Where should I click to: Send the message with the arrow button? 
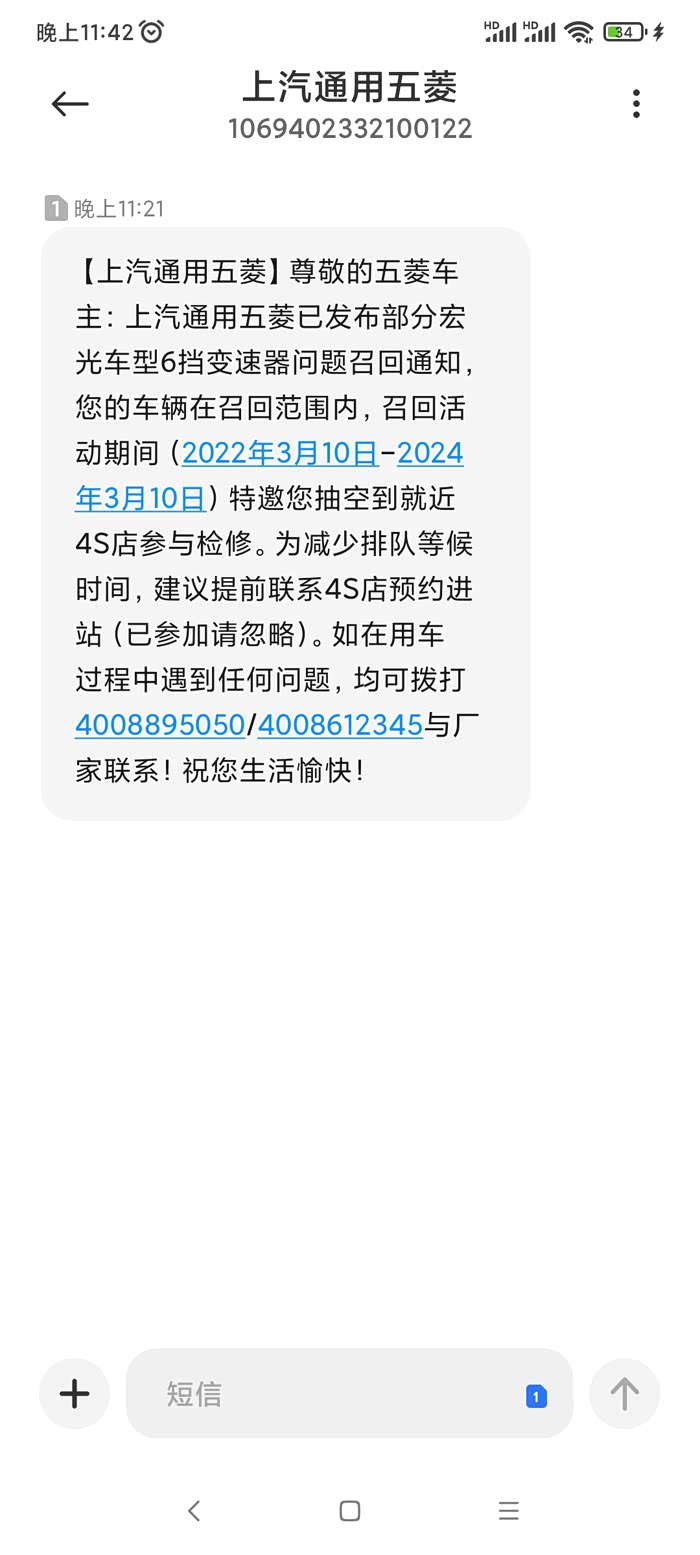click(624, 1393)
